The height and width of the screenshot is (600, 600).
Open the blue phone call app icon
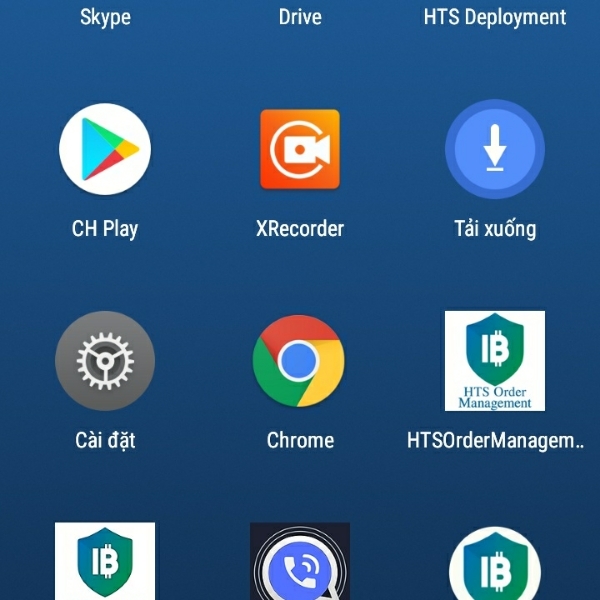[x=300, y=565]
